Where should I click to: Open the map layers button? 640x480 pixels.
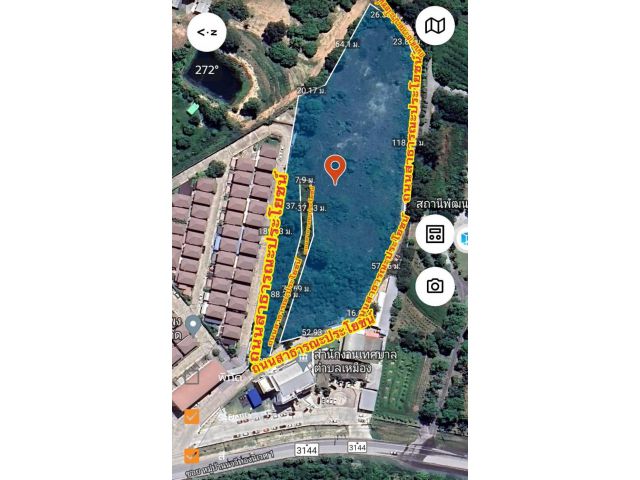click(x=435, y=26)
